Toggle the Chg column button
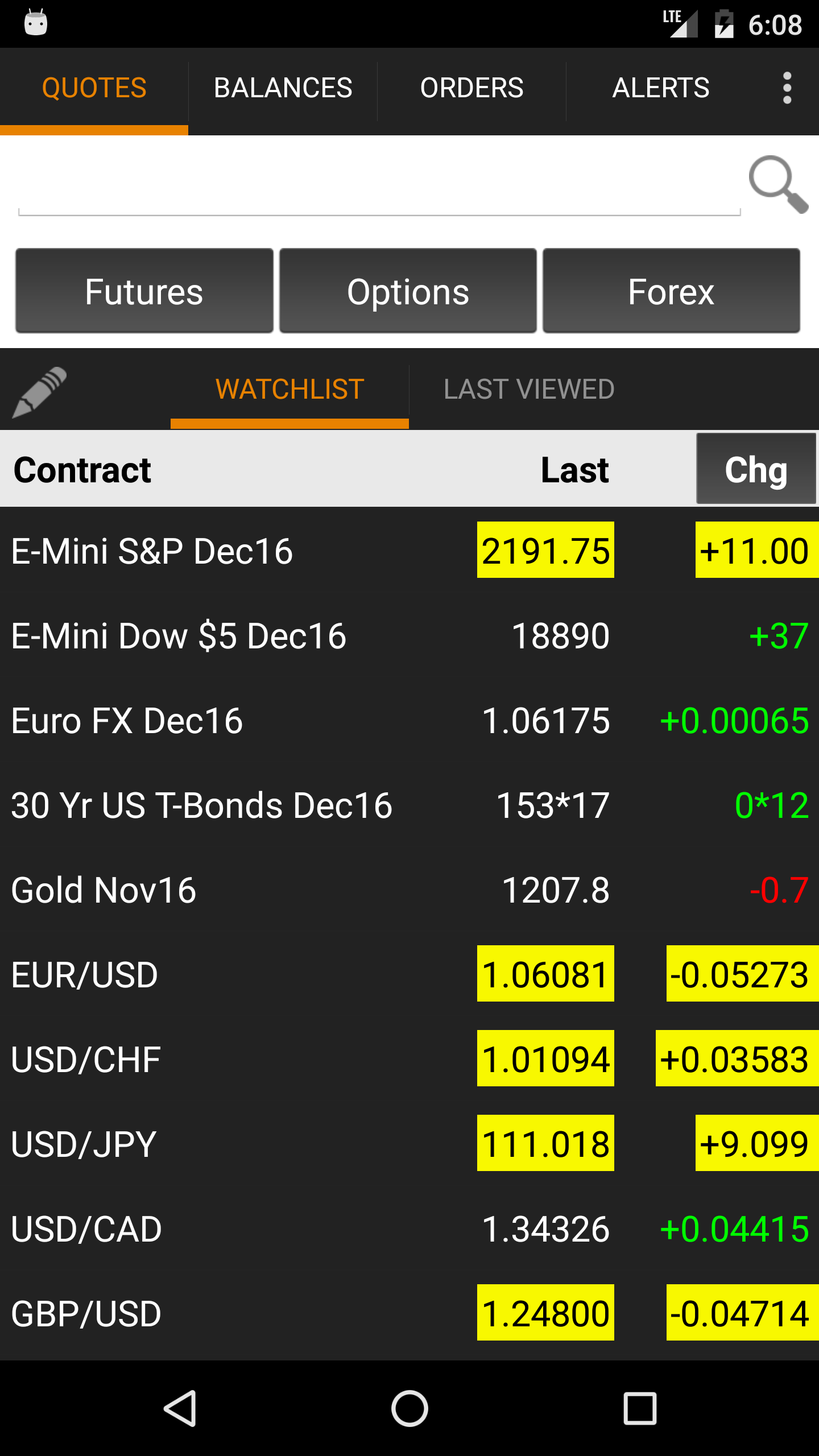 [756, 469]
